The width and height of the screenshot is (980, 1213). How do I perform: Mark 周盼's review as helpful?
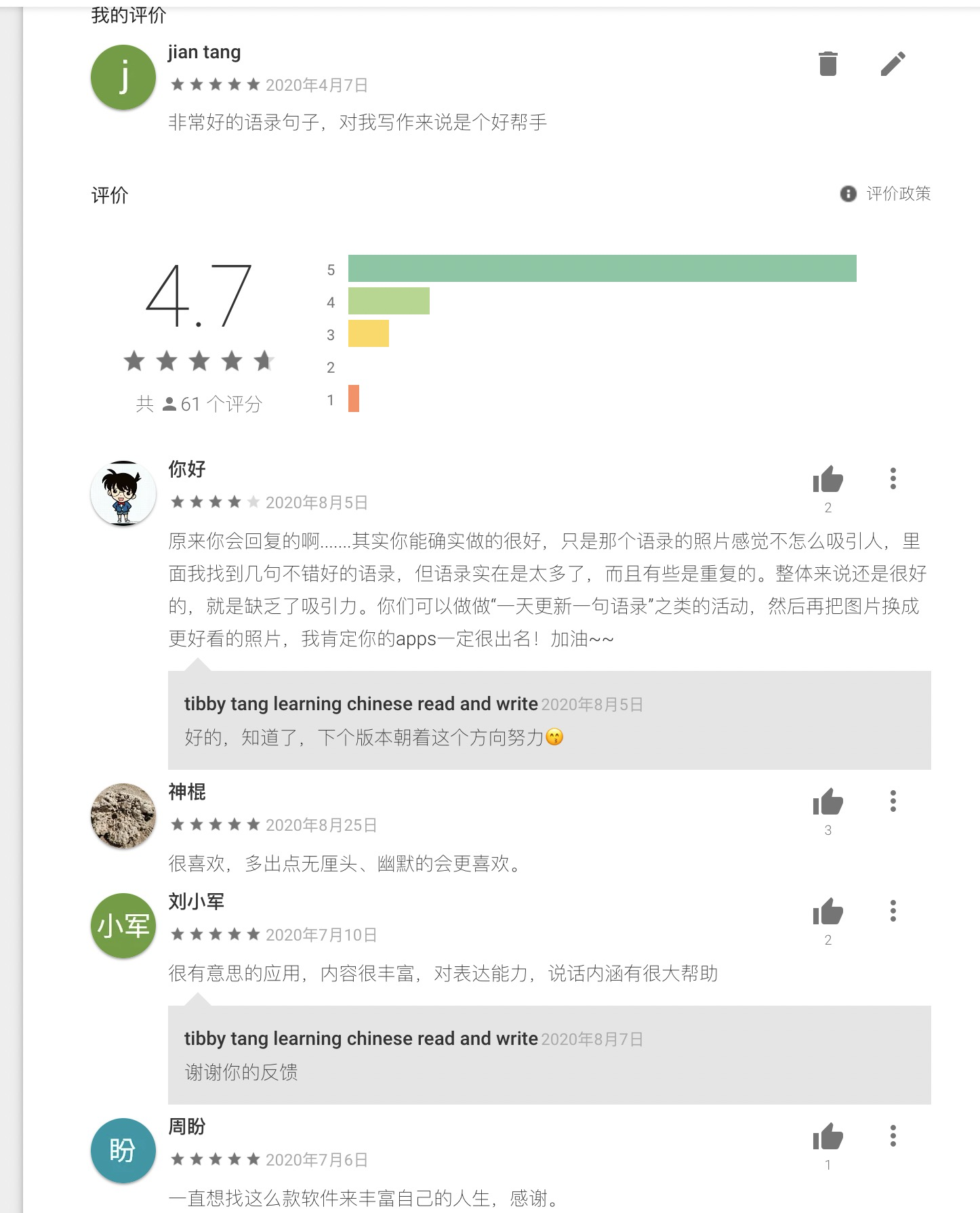tap(828, 1137)
